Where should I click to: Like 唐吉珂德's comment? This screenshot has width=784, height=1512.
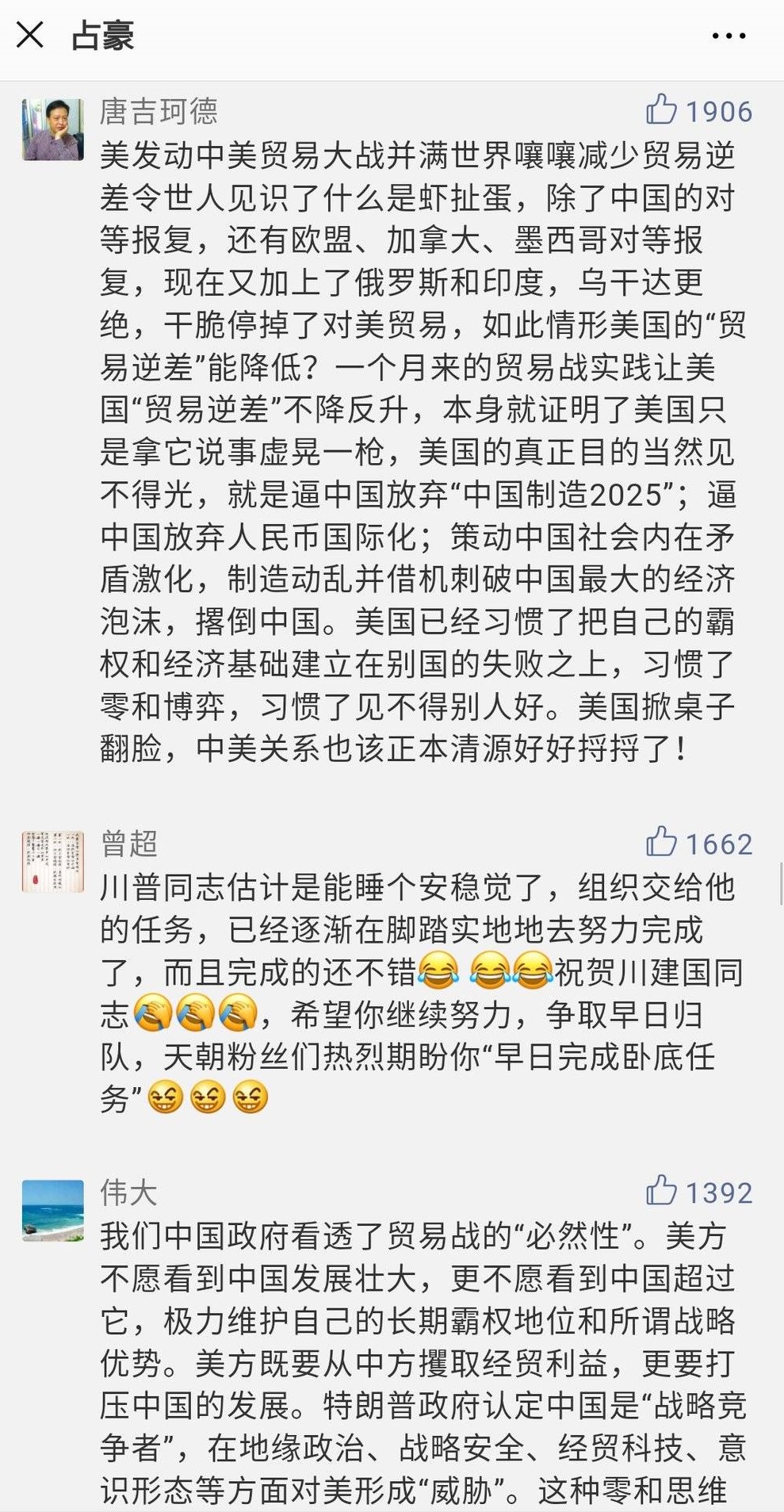click(662, 109)
